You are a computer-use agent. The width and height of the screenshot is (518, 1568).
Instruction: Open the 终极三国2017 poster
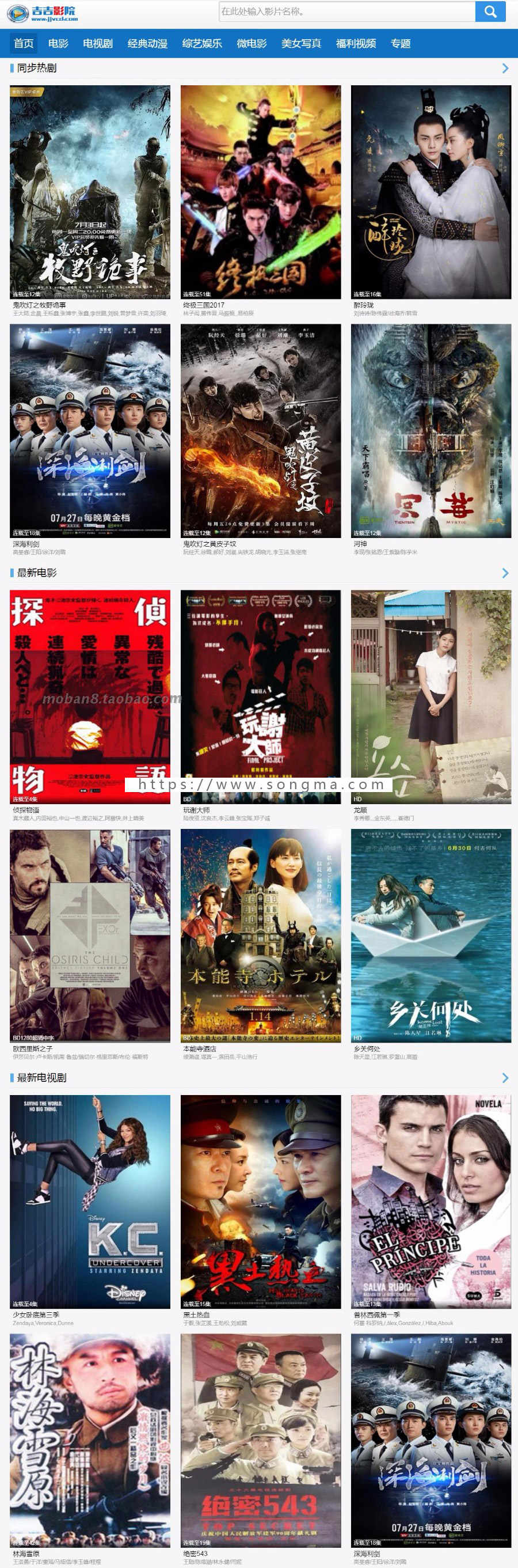(x=261, y=192)
